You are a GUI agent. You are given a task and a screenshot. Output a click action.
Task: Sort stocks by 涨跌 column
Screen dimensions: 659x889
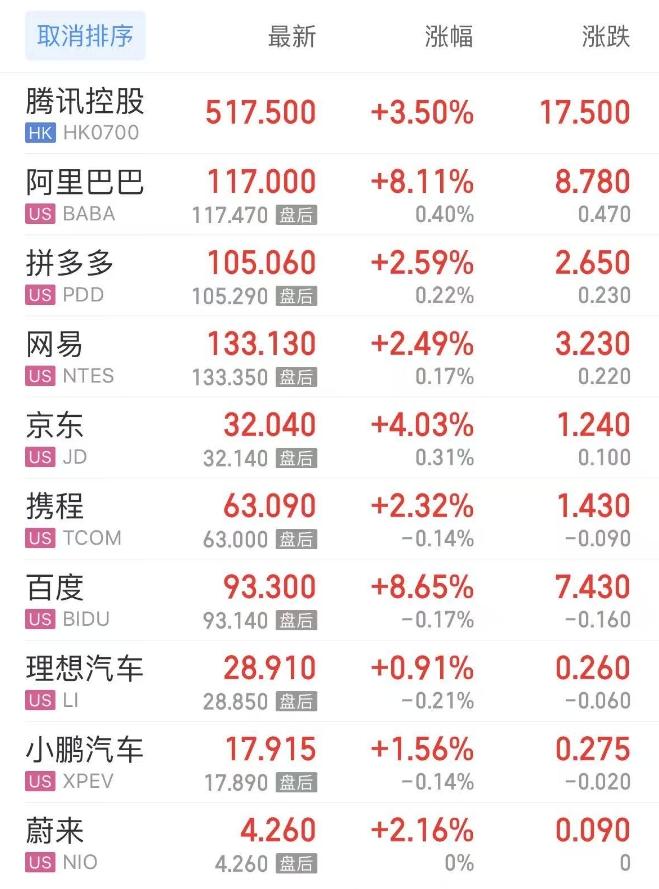[x=606, y=38]
